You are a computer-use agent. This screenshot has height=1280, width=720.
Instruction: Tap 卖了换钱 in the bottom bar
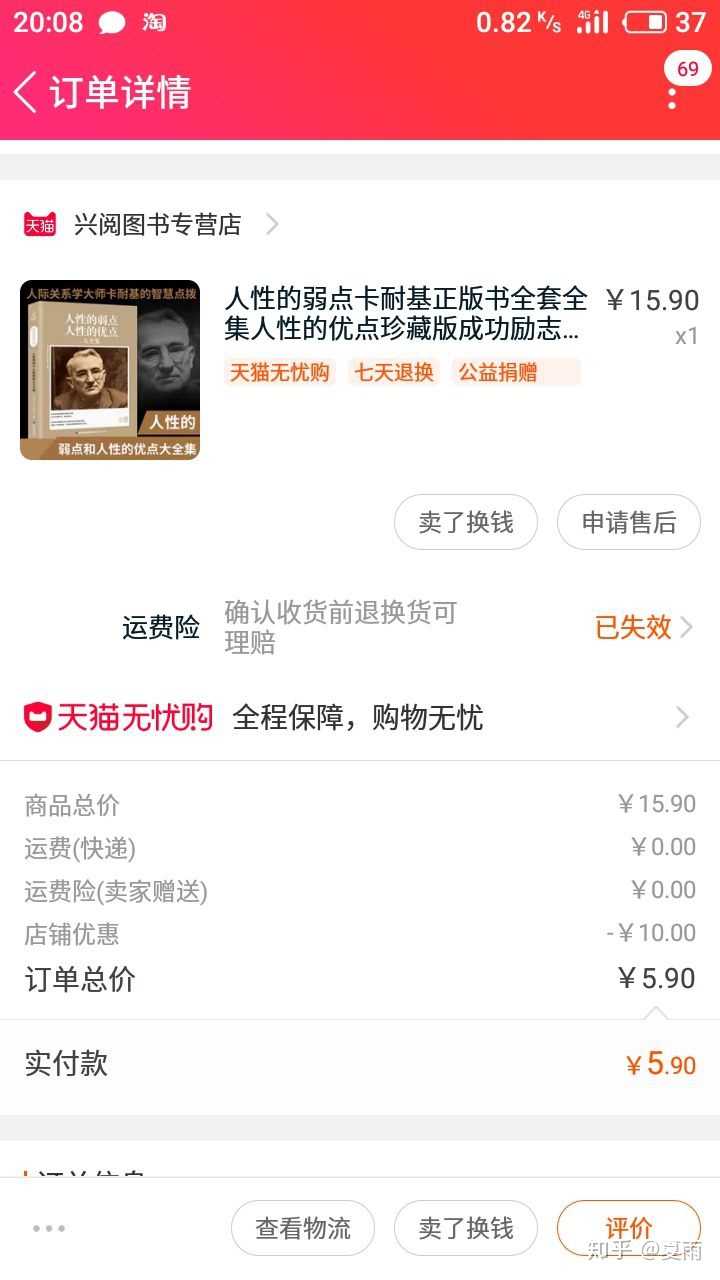pos(465,1228)
